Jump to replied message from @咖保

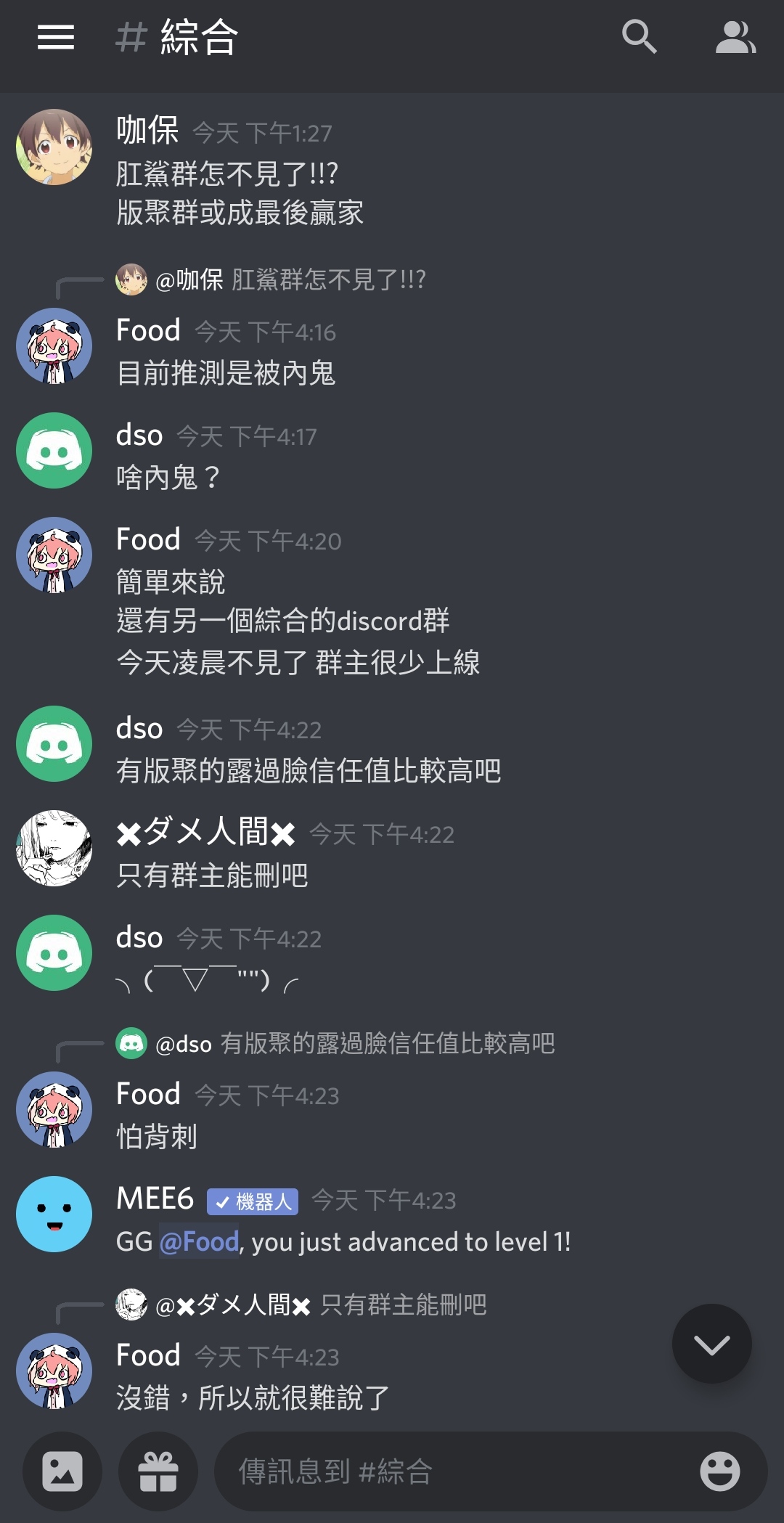(271, 279)
